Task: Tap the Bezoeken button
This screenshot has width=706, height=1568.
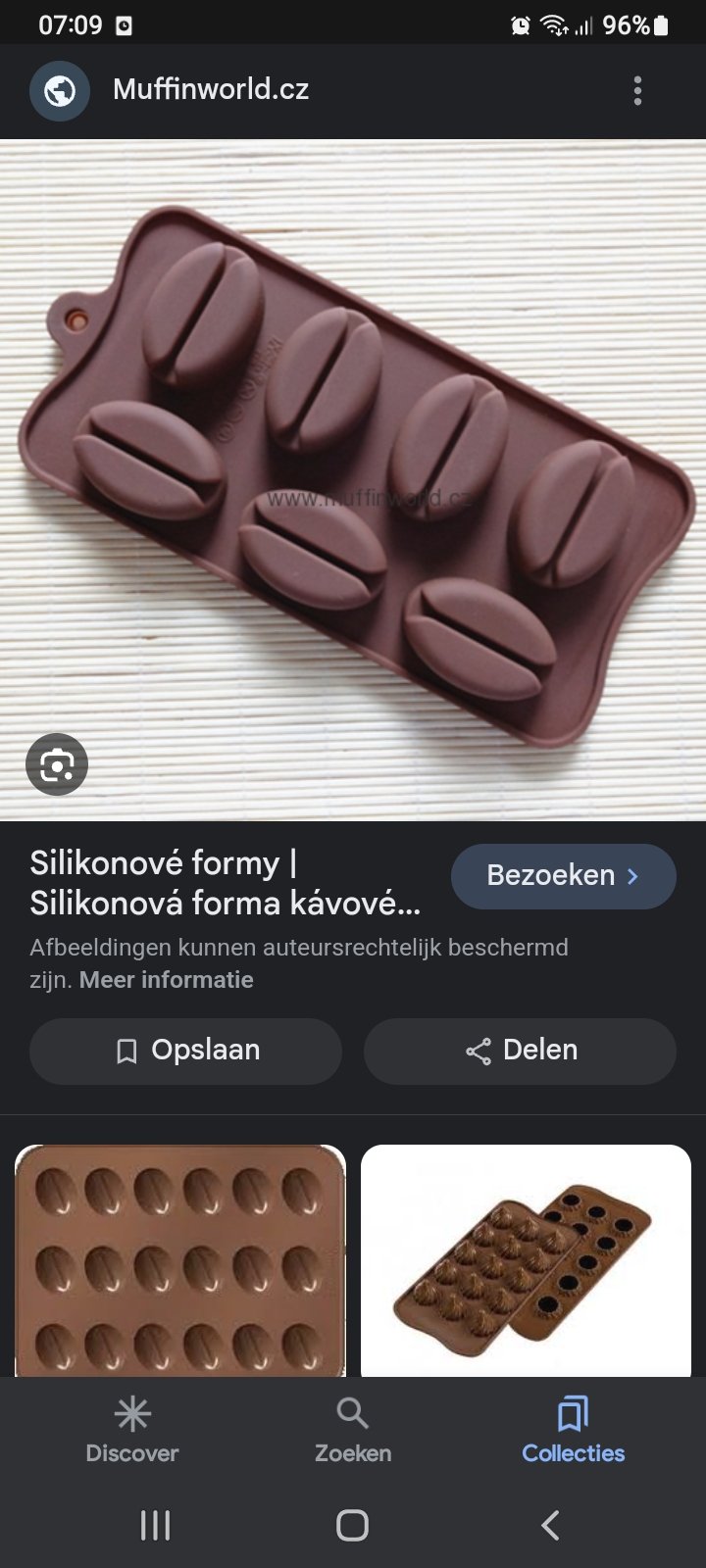Action: coord(563,875)
